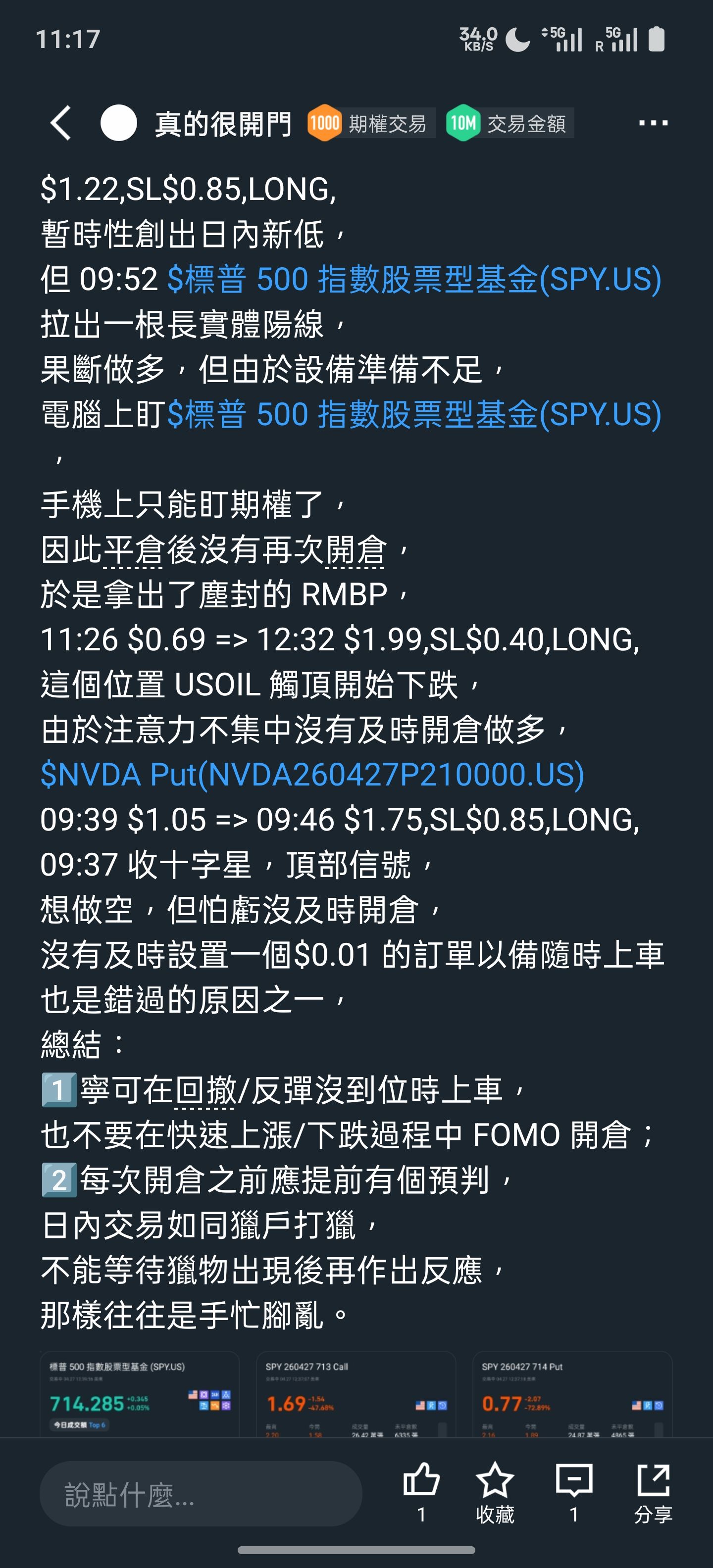Tap the 說點什麼 comment field
The height and width of the screenshot is (1568, 713).
(x=201, y=1494)
